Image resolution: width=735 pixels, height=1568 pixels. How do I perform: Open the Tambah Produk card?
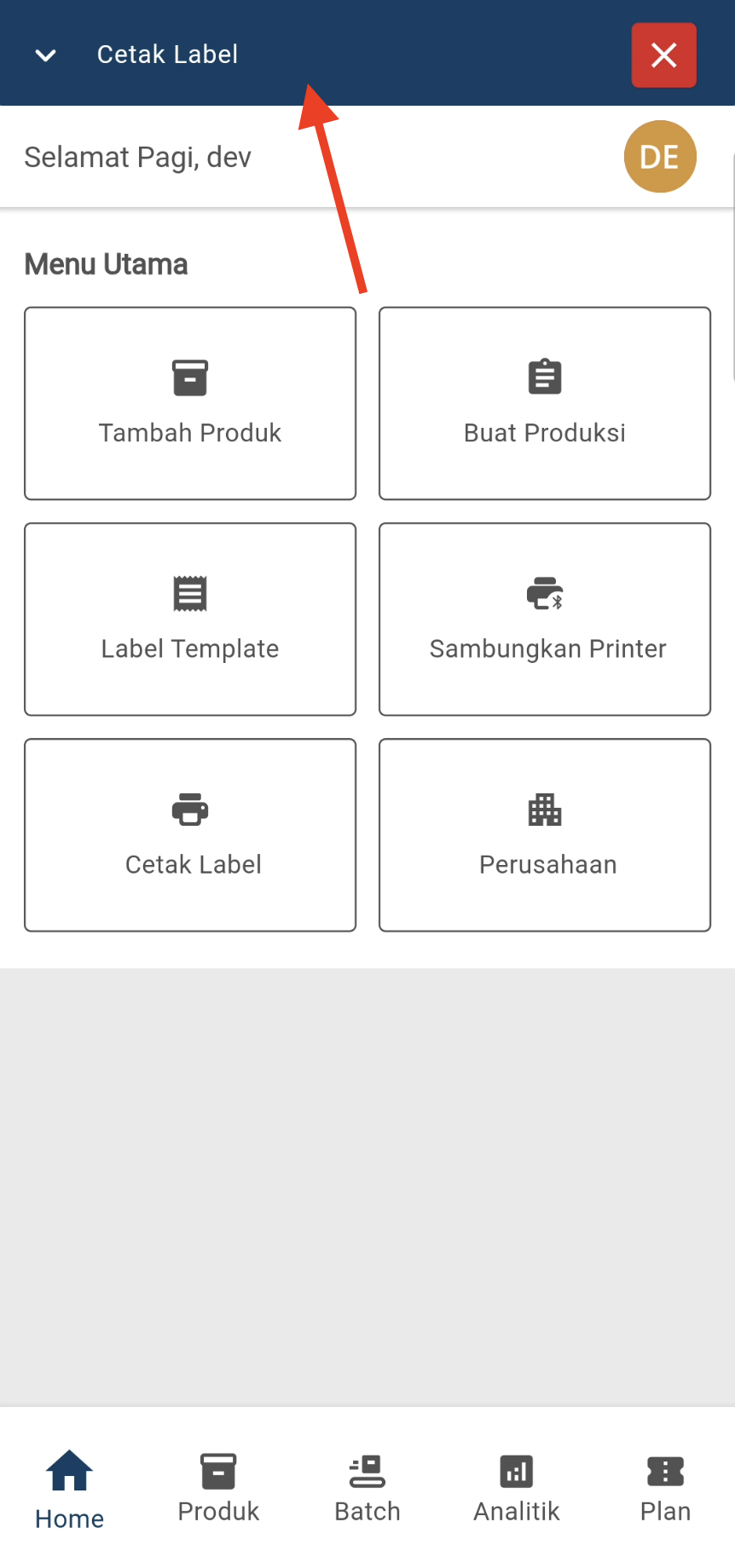coord(190,403)
